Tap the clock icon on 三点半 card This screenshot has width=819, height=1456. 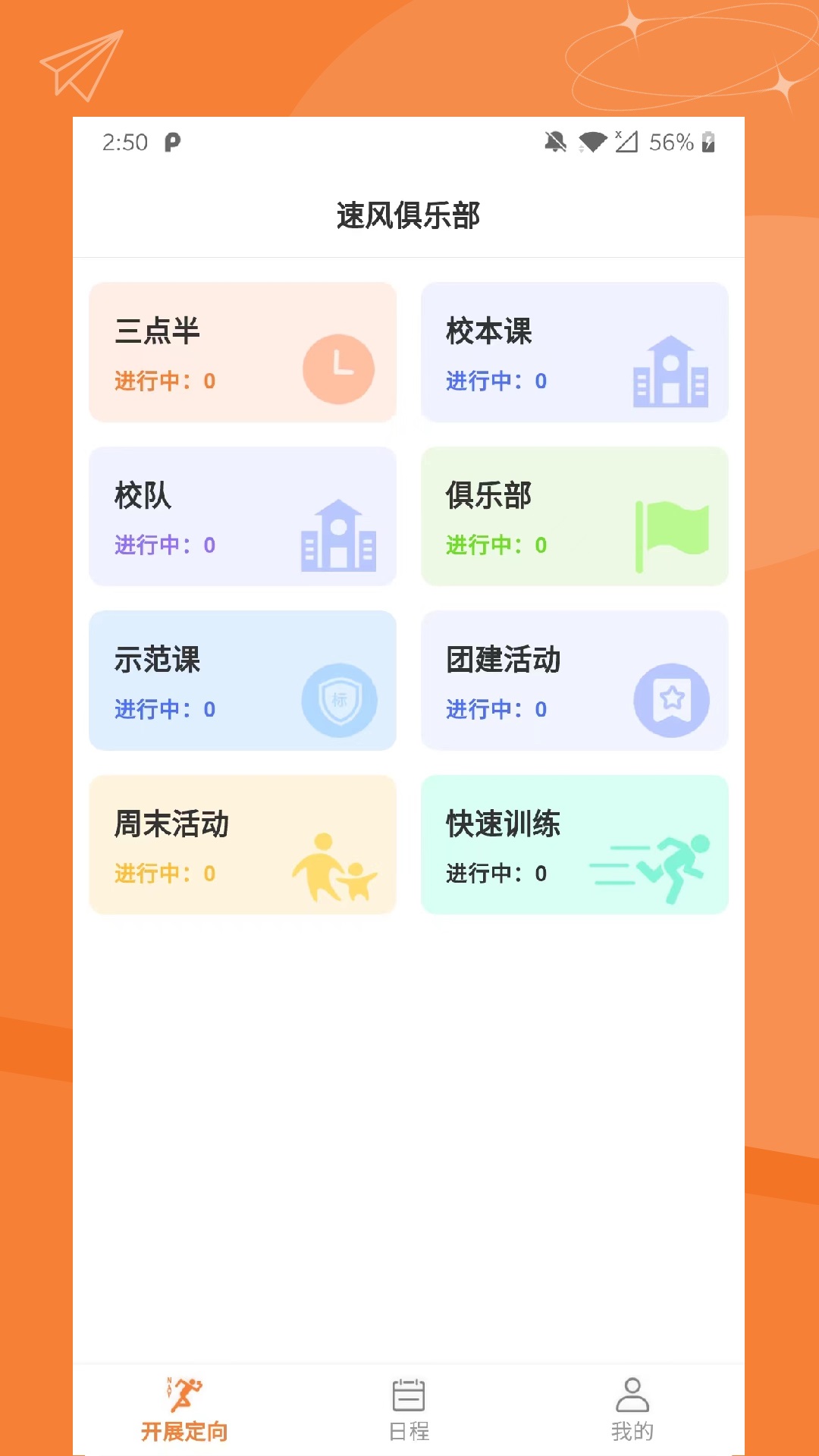[338, 369]
